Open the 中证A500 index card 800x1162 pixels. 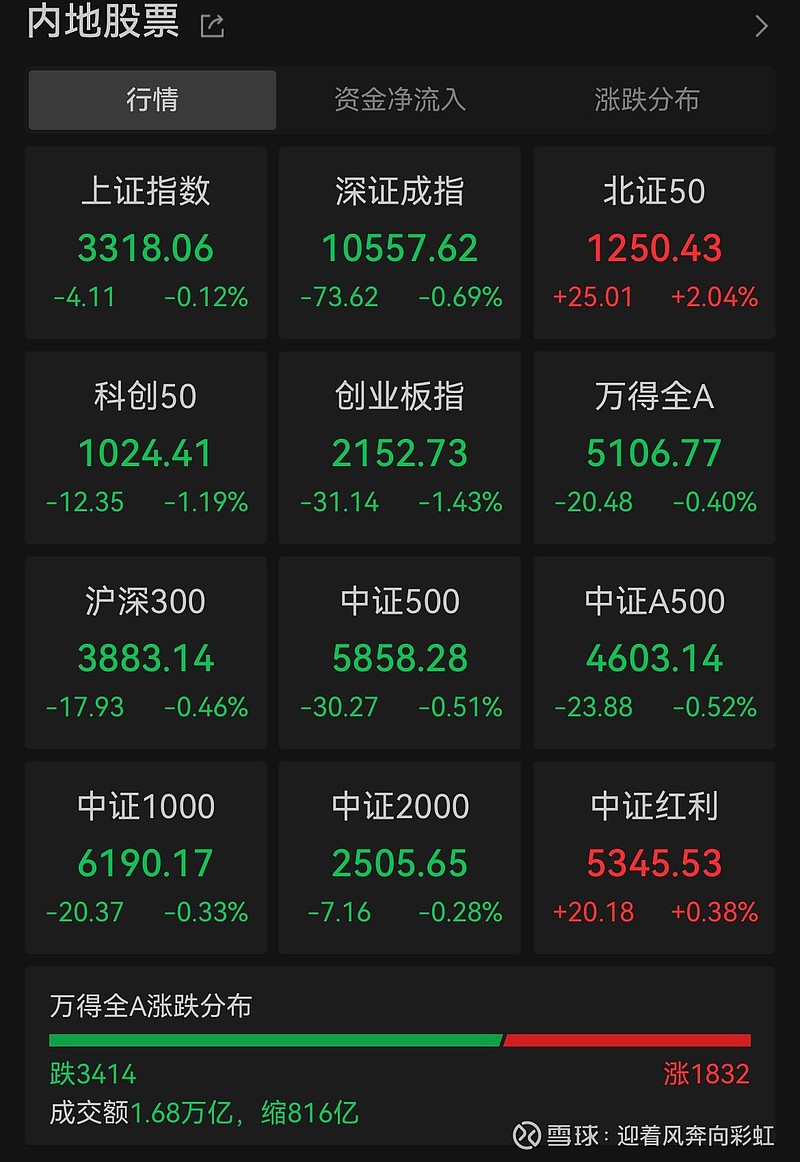tap(654, 653)
